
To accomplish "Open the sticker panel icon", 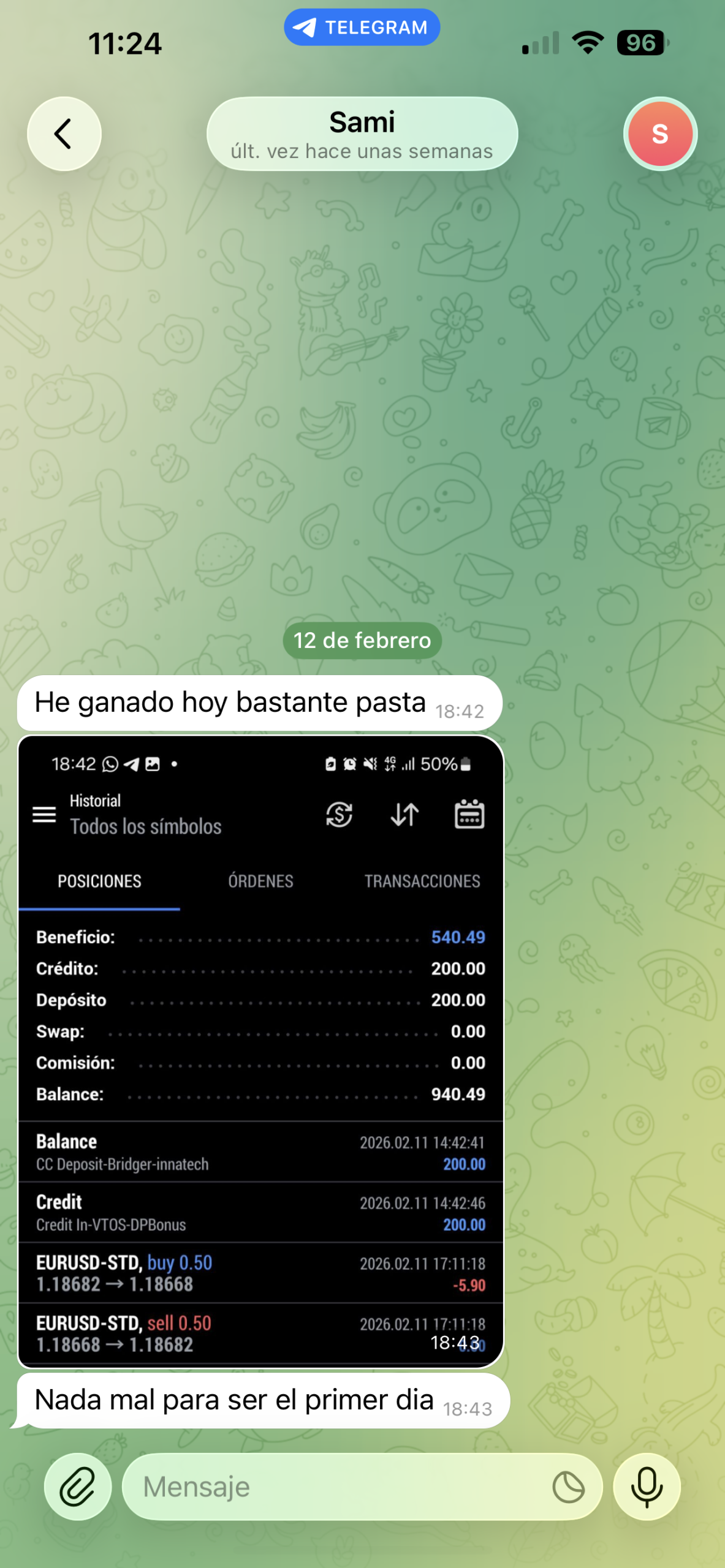I will [568, 1487].
